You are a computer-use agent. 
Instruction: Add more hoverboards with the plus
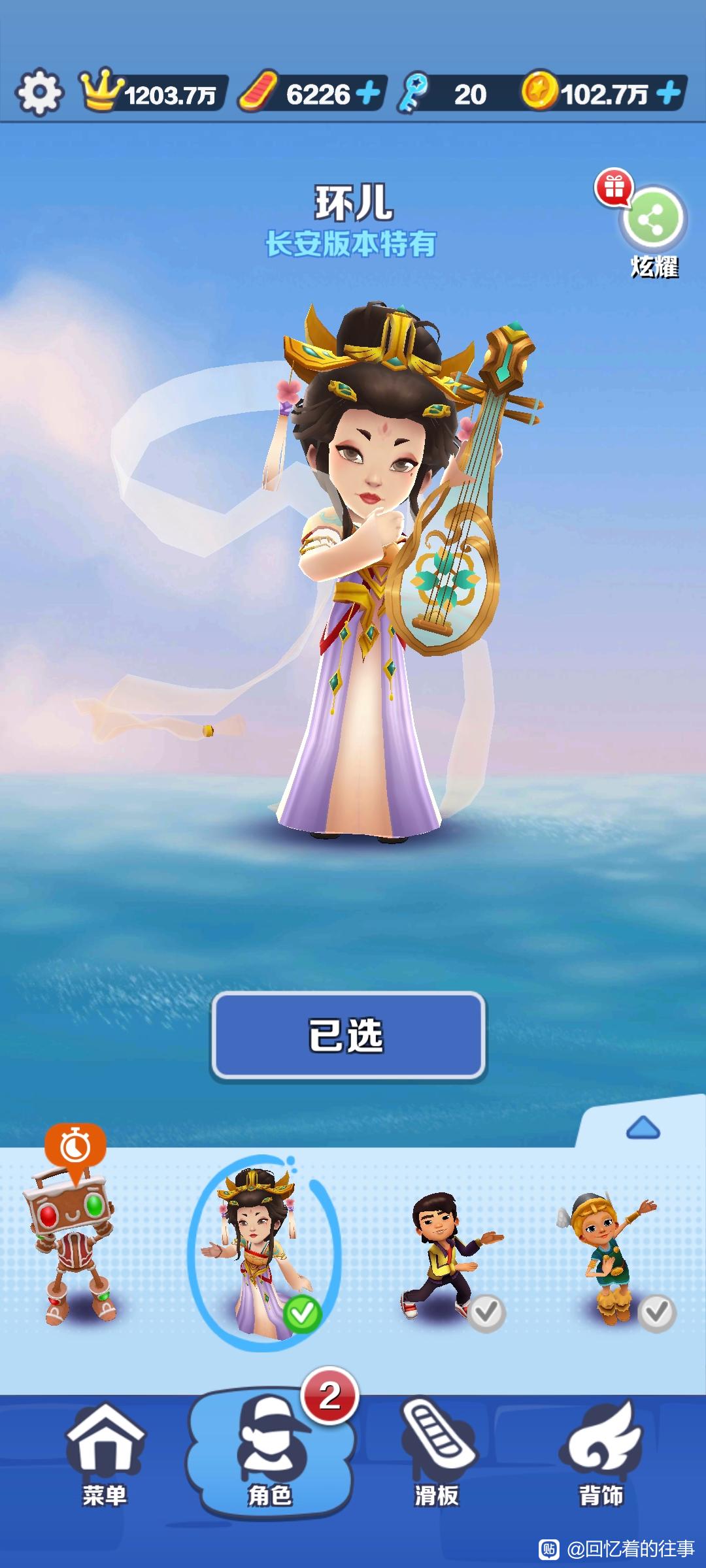point(369,93)
